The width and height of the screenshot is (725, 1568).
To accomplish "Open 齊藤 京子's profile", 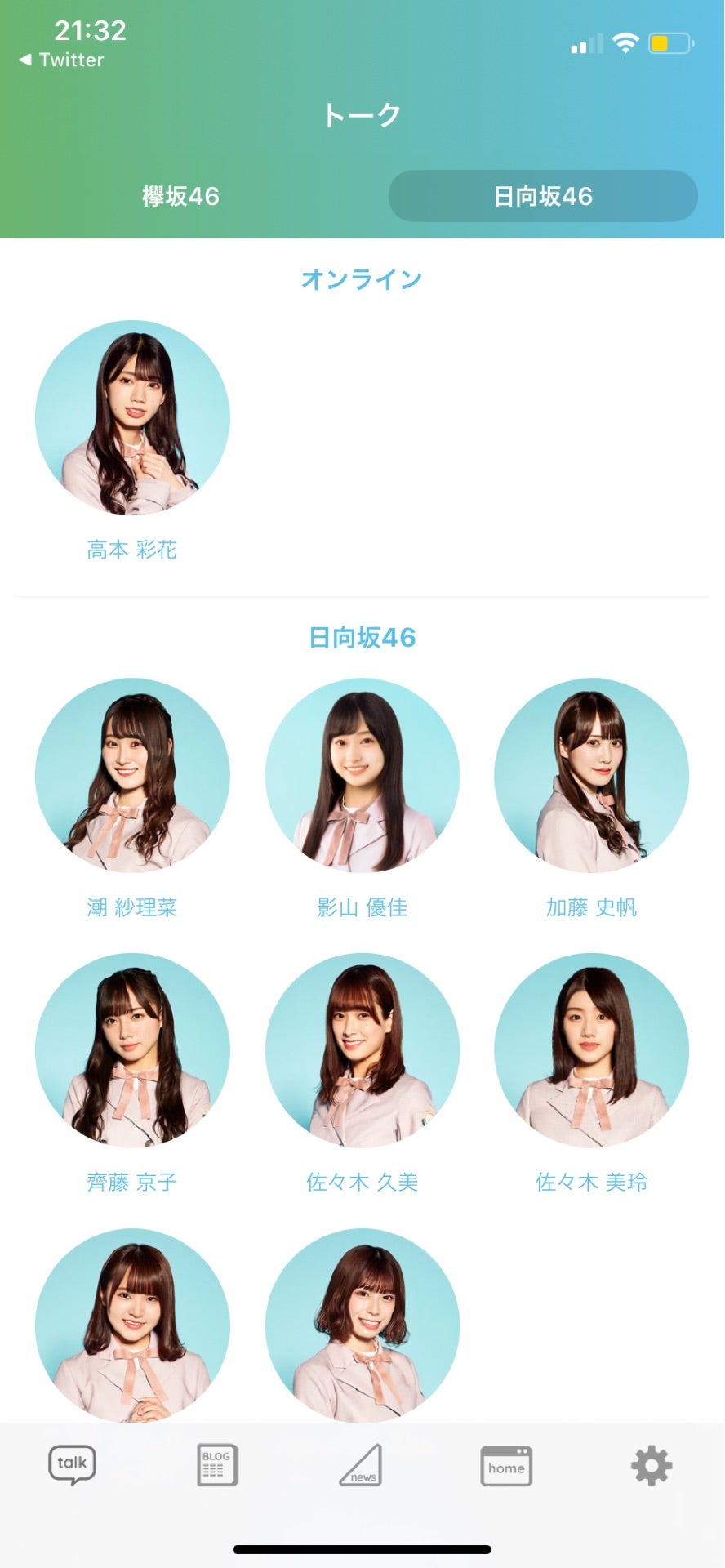I will (x=132, y=1050).
